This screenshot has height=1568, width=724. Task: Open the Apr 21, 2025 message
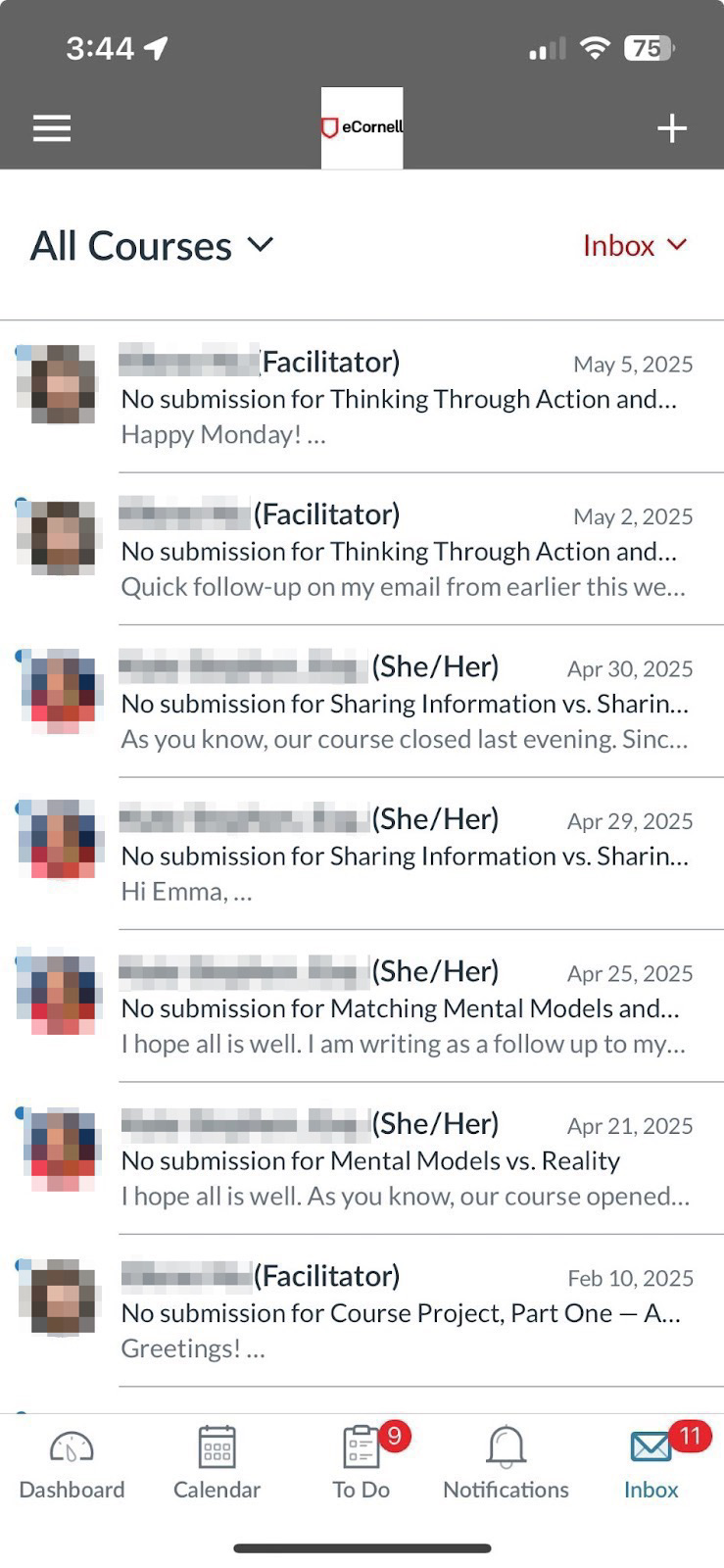point(362,1158)
